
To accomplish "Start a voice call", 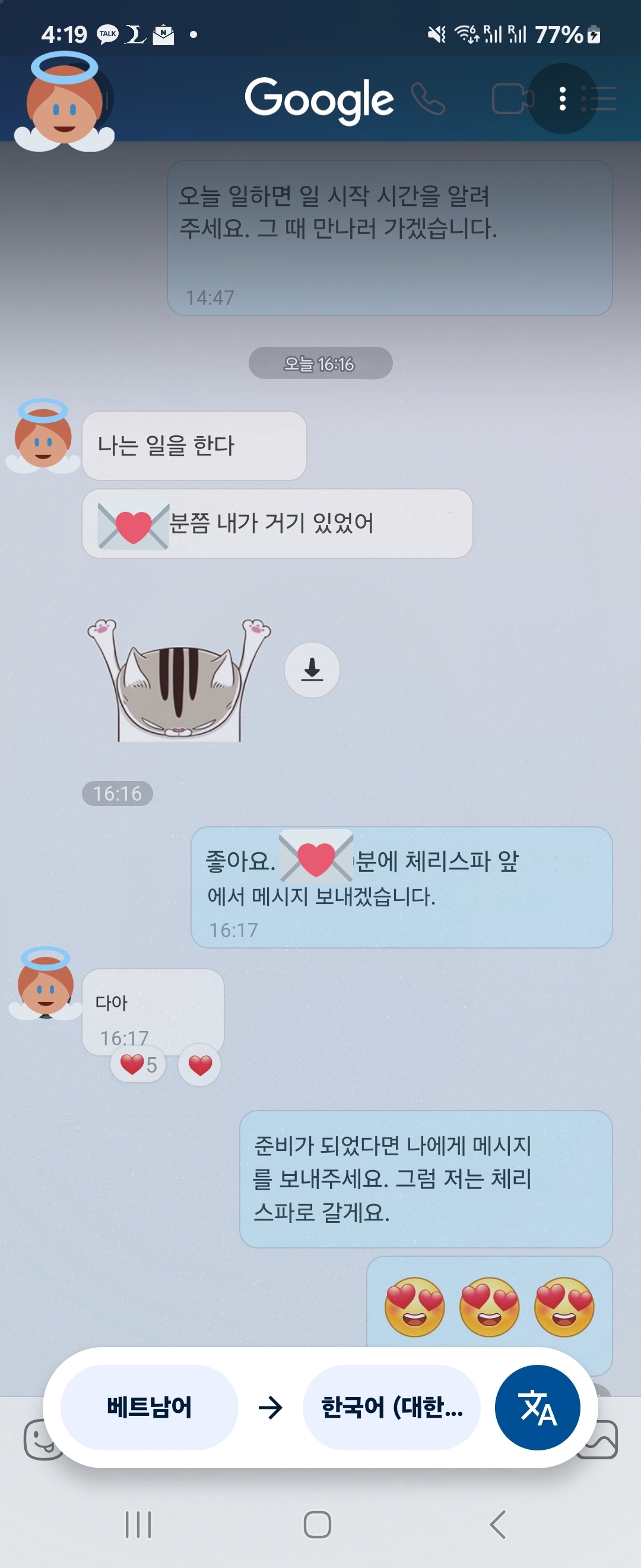I will pyautogui.click(x=428, y=99).
